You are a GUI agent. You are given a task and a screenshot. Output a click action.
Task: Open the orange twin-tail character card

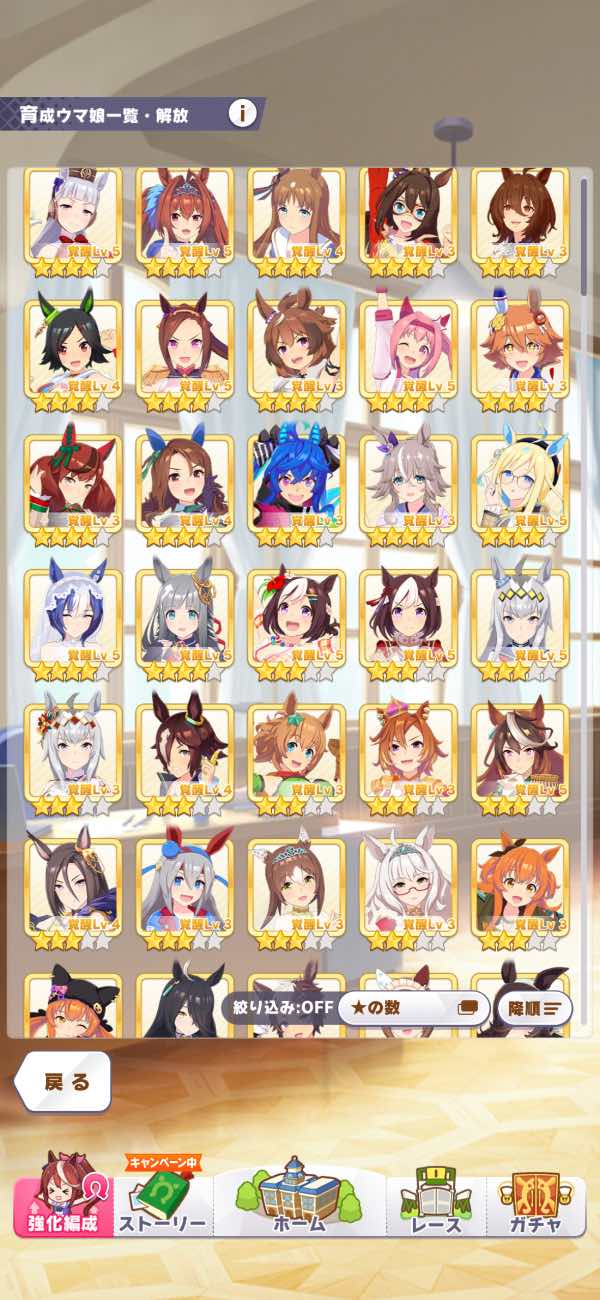pyautogui.click(x=520, y=892)
